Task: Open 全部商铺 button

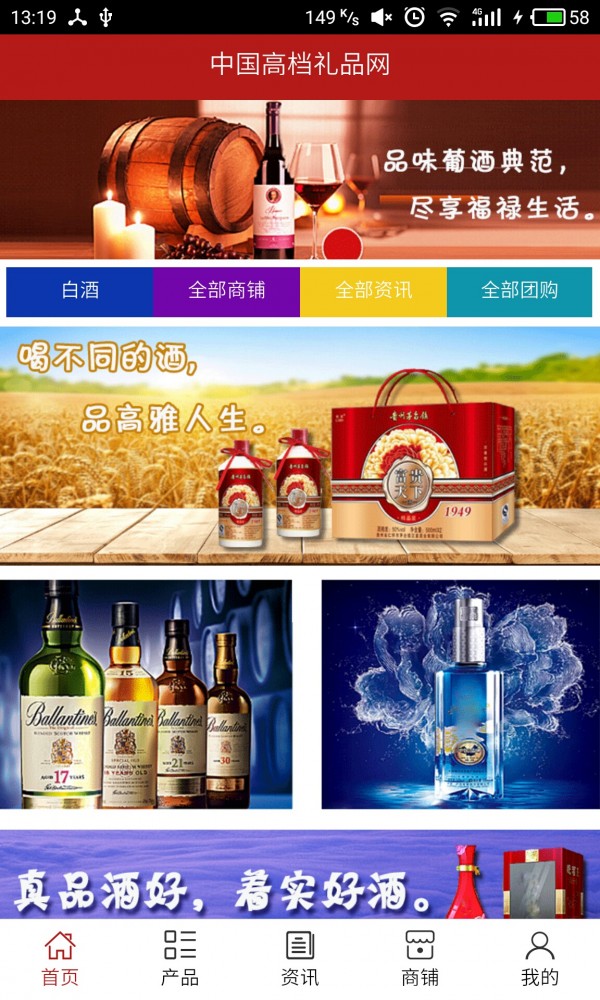Action: pyautogui.click(x=226, y=291)
